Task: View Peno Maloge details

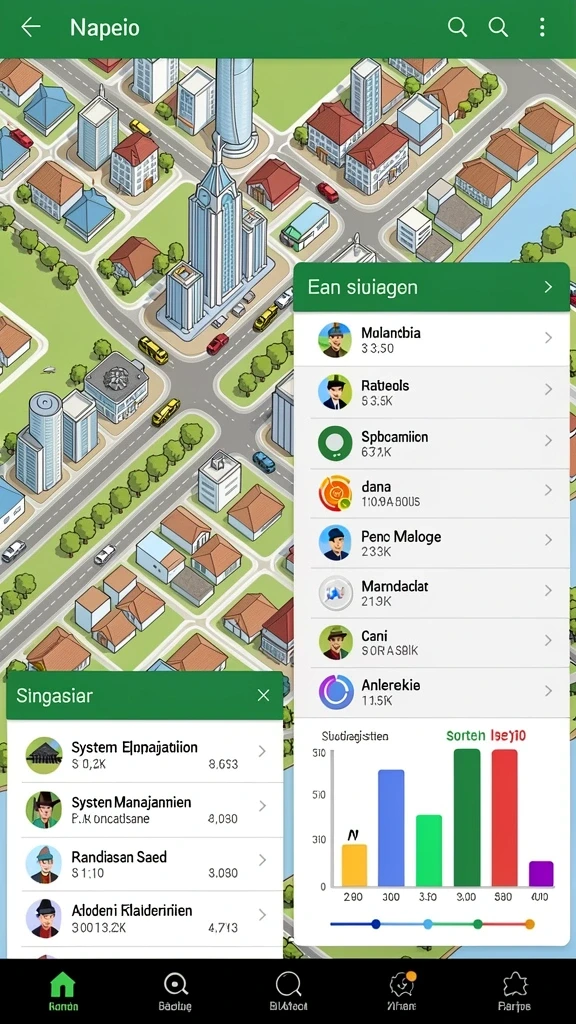Action: tap(432, 543)
